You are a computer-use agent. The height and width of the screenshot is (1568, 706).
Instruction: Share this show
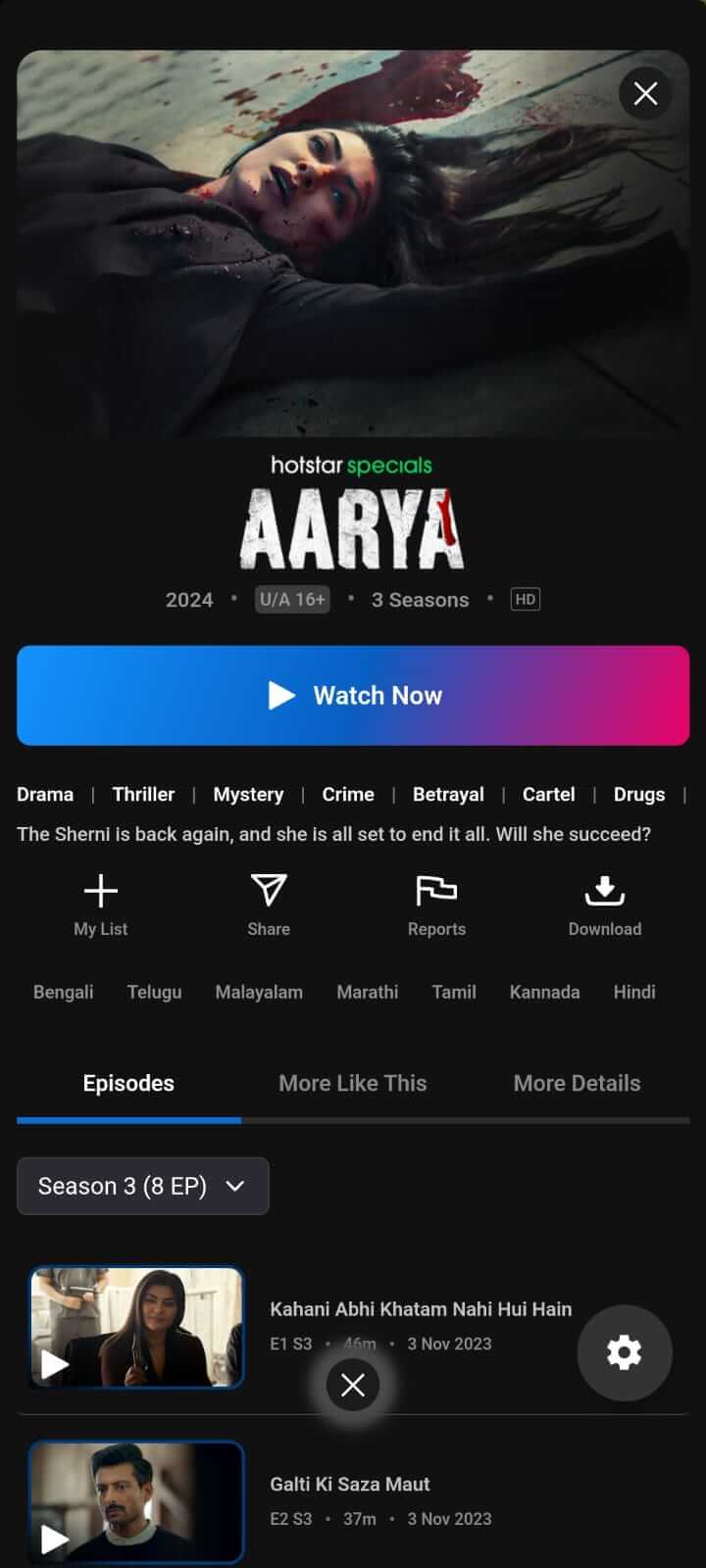point(269,906)
